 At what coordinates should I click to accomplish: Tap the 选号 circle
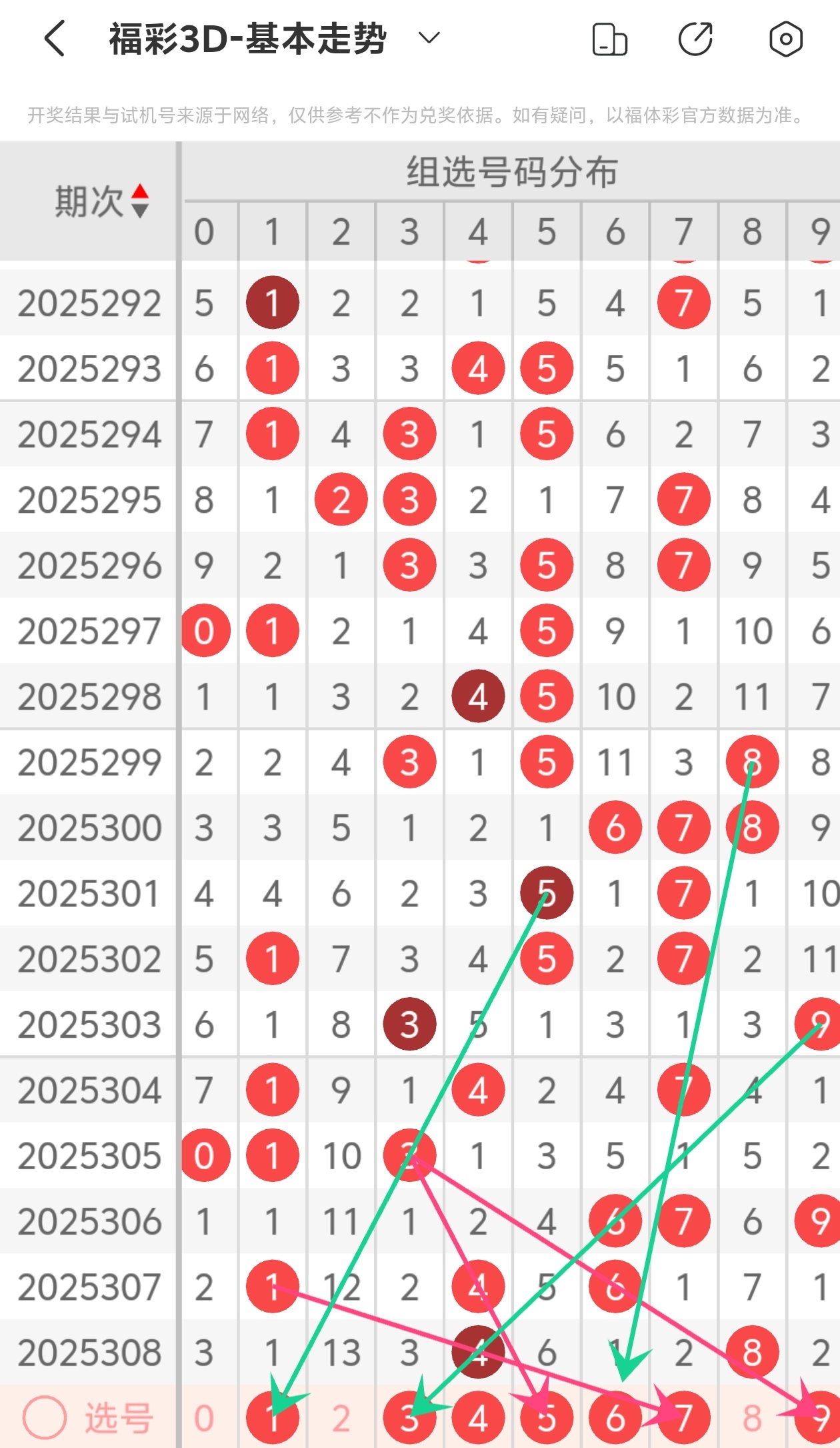44,1417
